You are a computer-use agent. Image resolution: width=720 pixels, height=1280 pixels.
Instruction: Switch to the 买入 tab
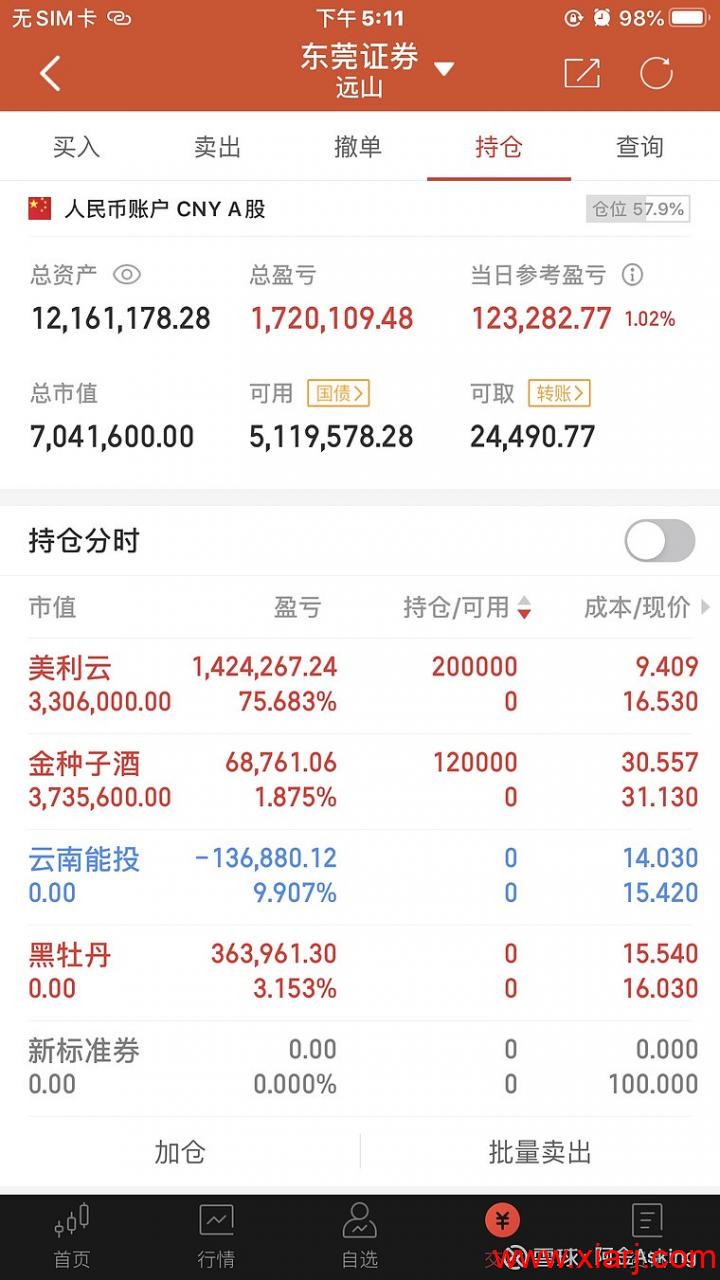point(76,147)
